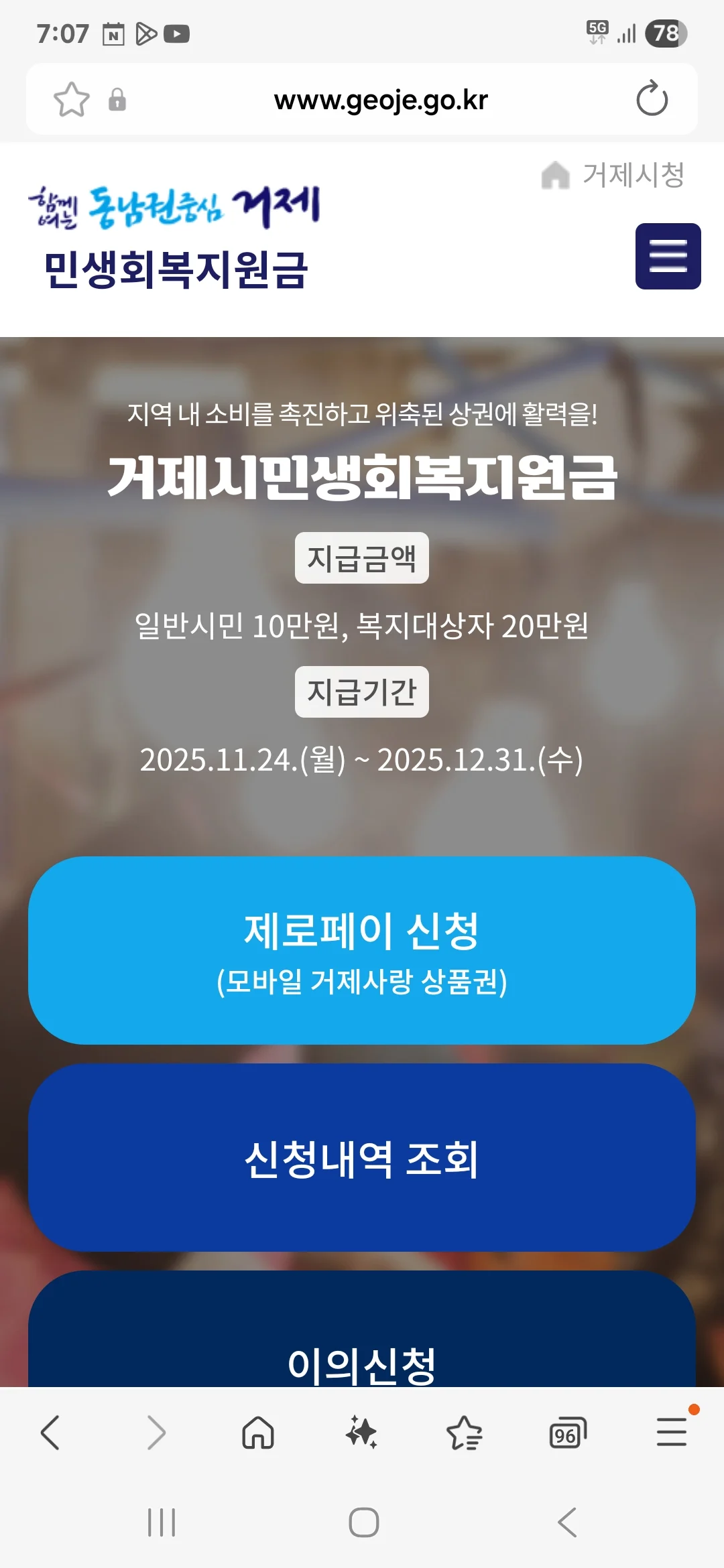The height and width of the screenshot is (1568, 724).
Task: Open system recent apps
Action: click(x=162, y=1522)
